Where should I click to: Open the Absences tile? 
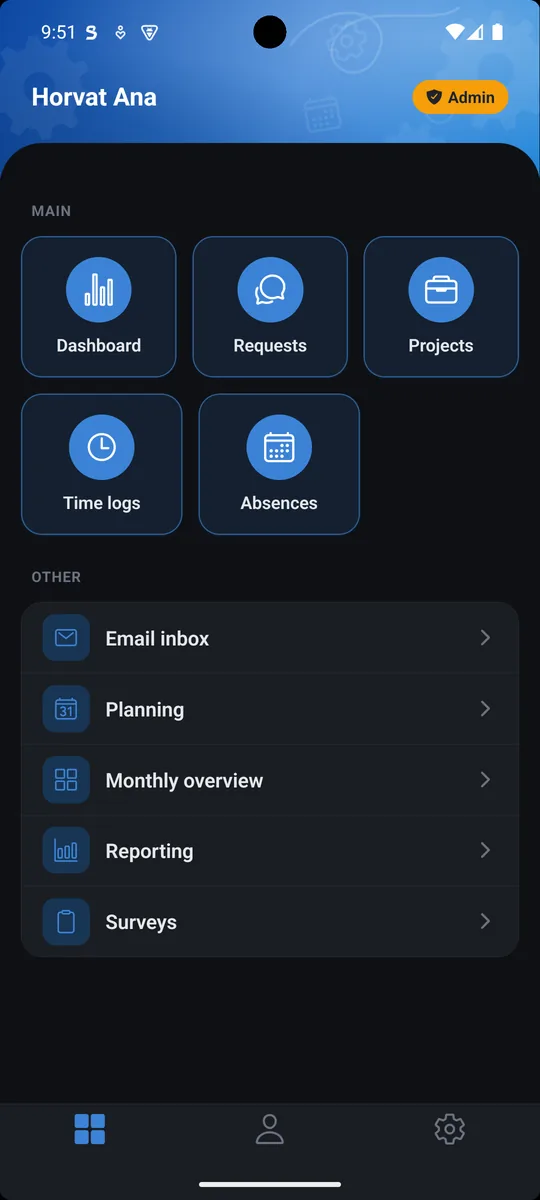(279, 464)
